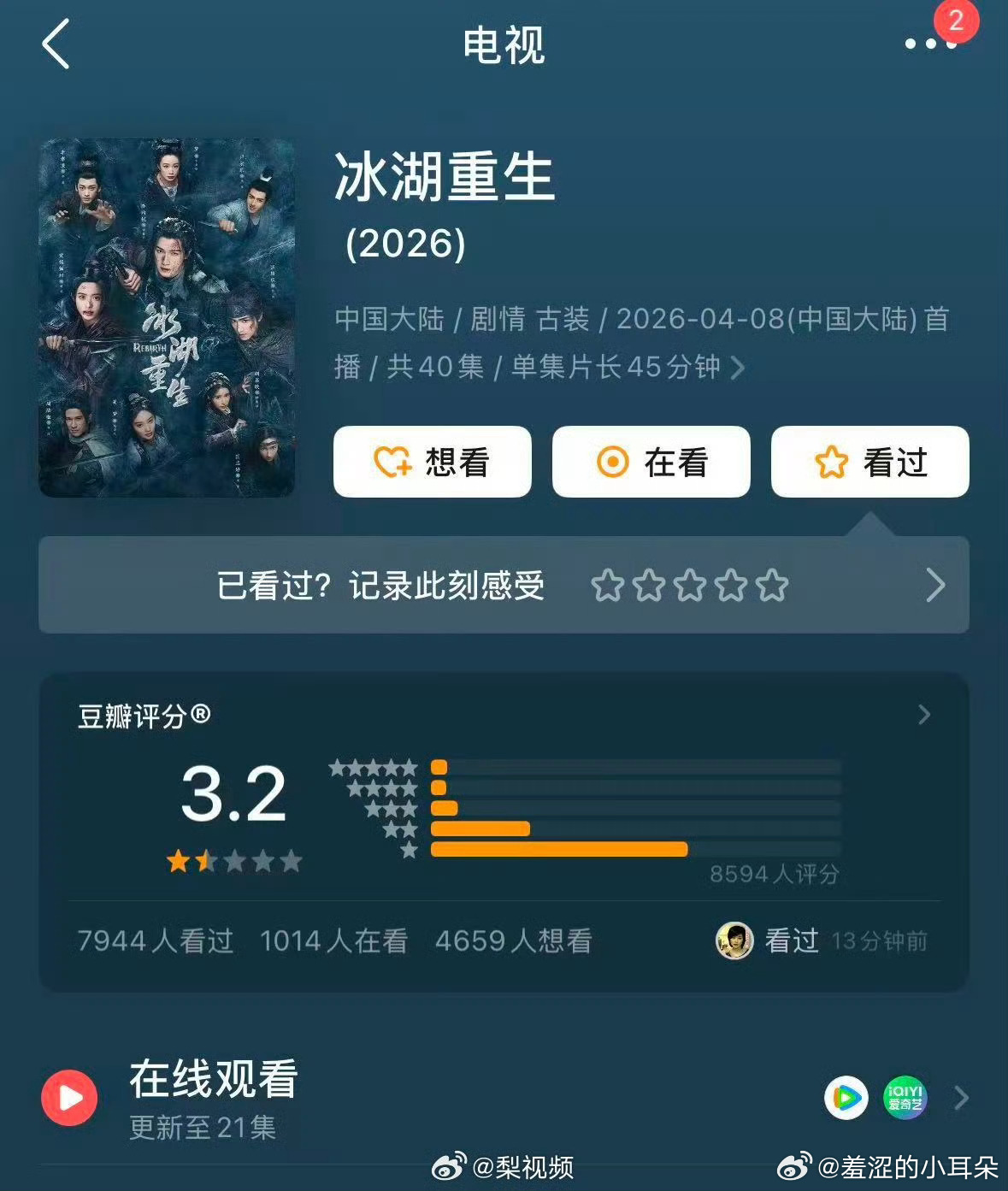Open 4659人想看 link
Viewport: 1008px width, 1191px height.
coord(514,940)
